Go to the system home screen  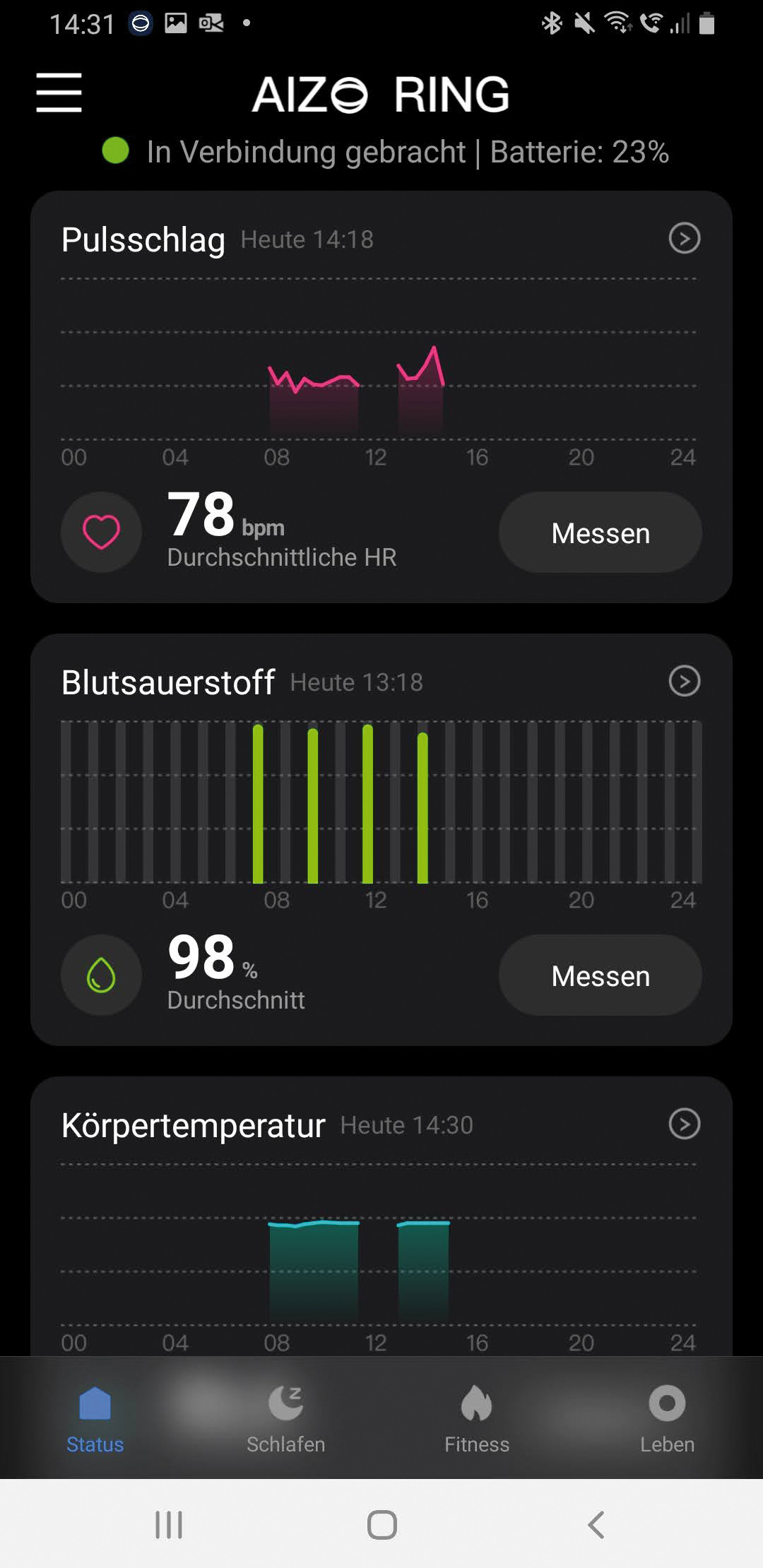pos(381,1525)
